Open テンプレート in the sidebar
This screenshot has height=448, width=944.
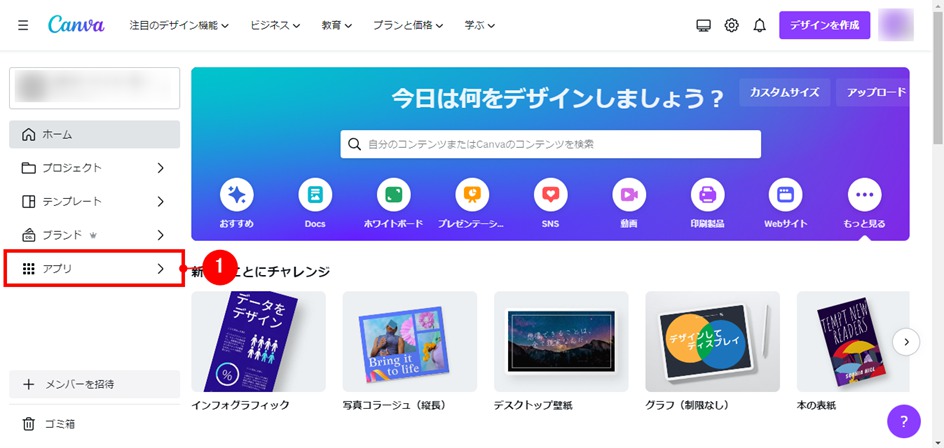click(x=94, y=201)
